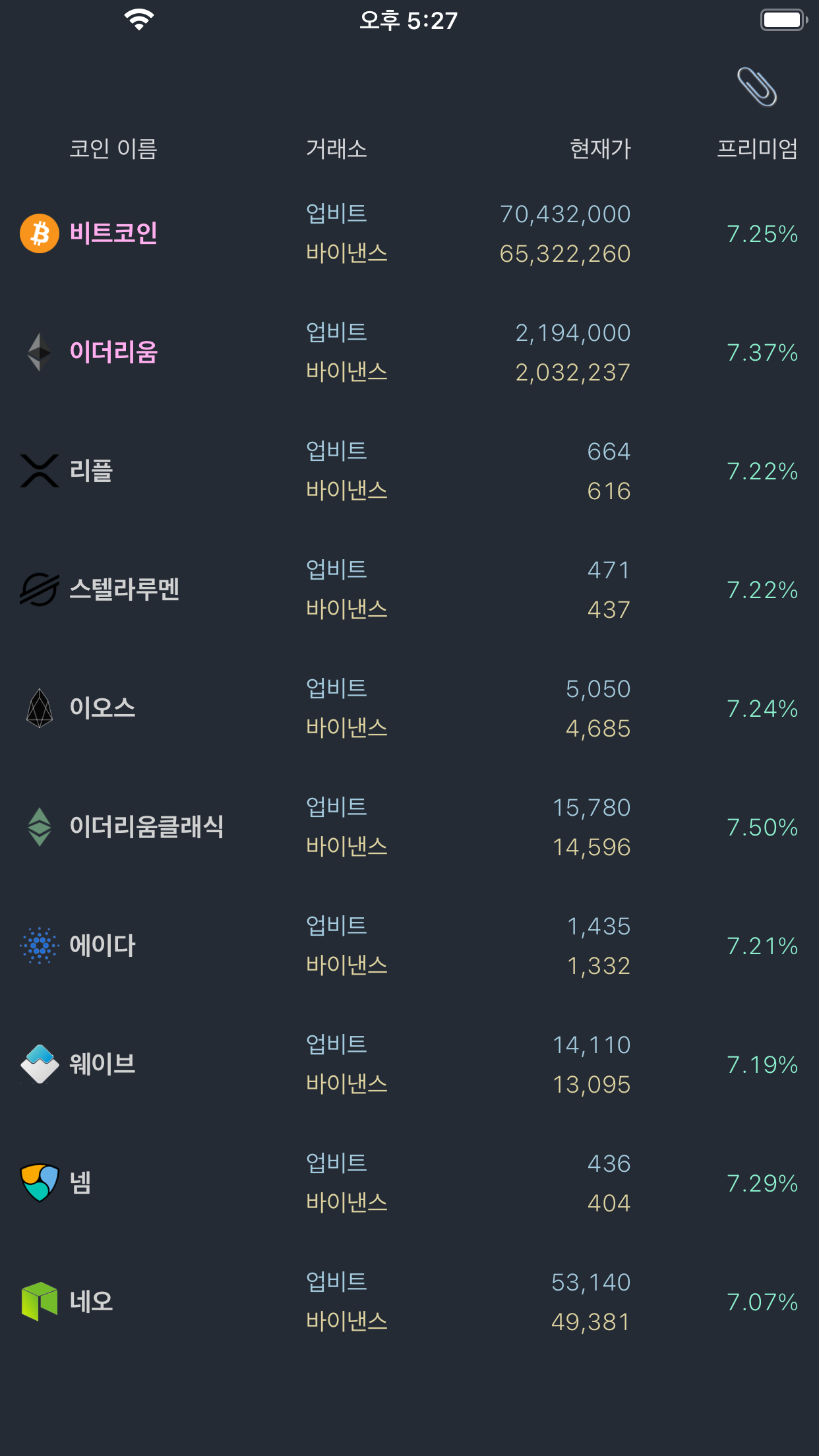Image resolution: width=819 pixels, height=1456 pixels.
Task: Select the 네오 coin row
Action: coord(409,1302)
